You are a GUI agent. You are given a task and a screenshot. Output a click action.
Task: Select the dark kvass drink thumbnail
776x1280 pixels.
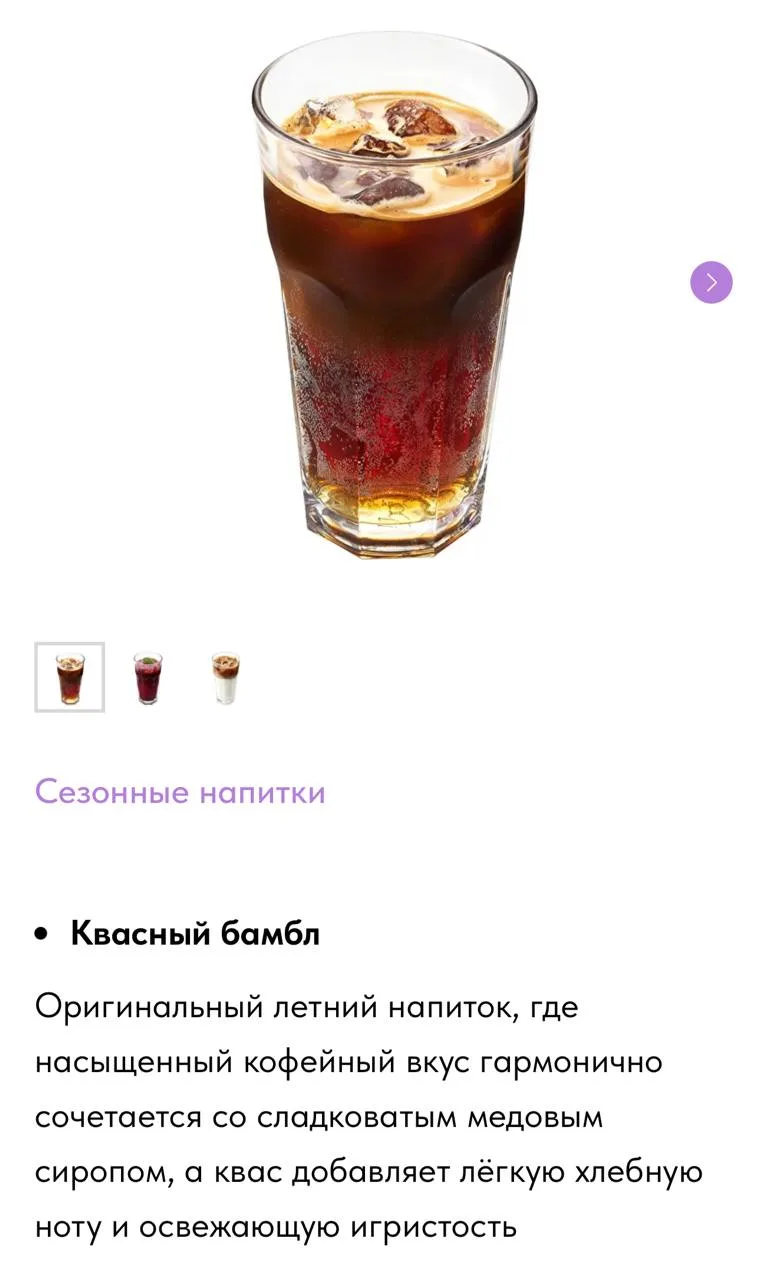click(x=70, y=677)
